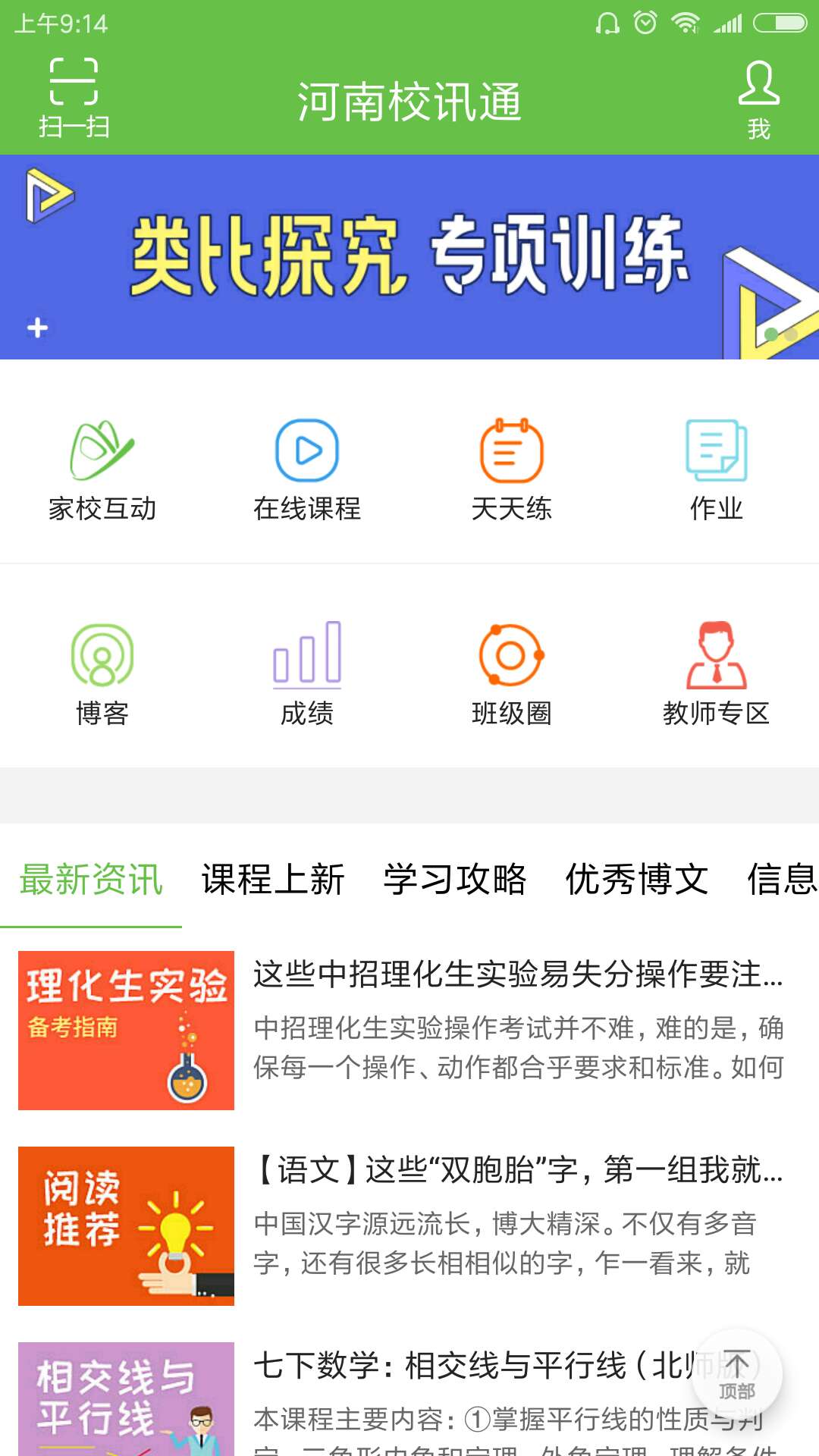Select the 优秀博文 tab
Screen dimensions: 819x1456
(x=636, y=880)
